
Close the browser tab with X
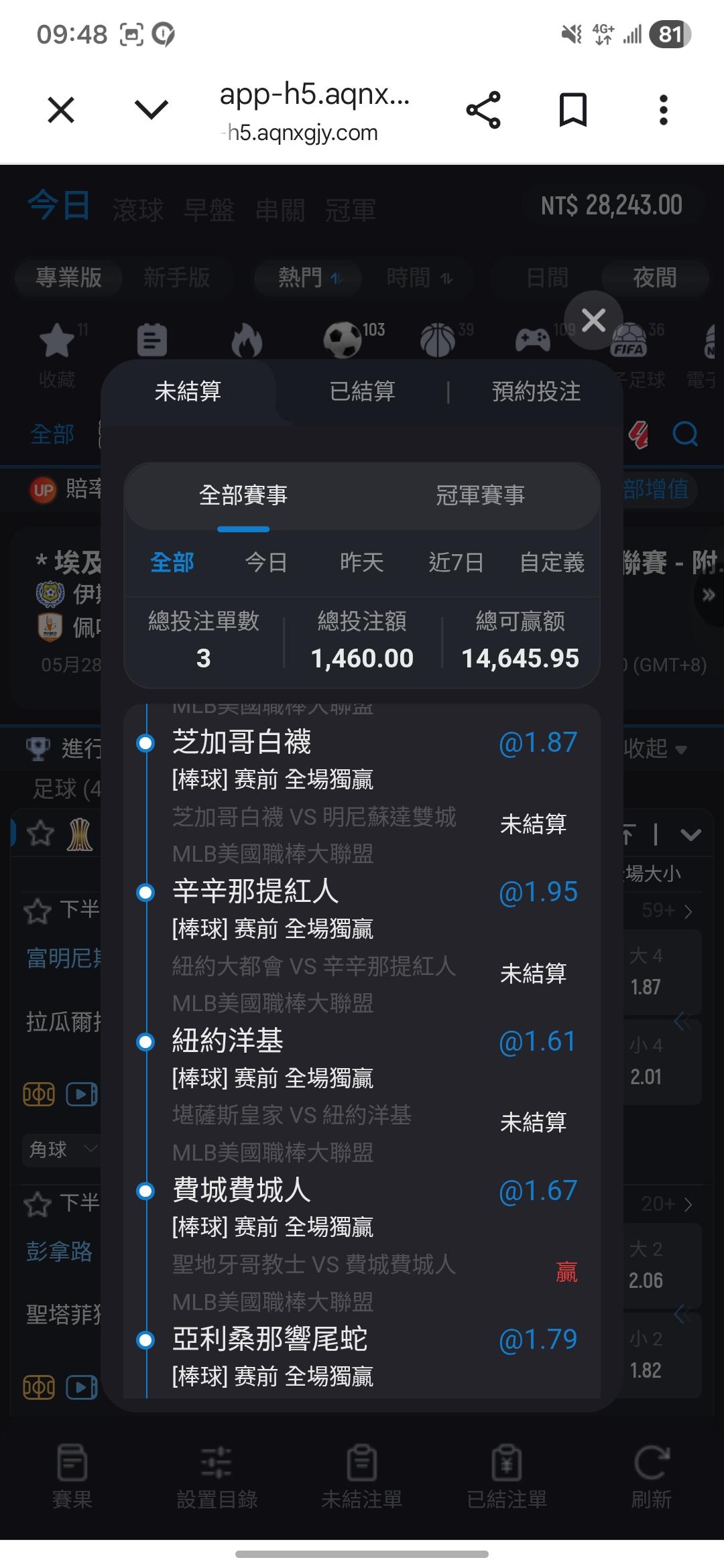point(61,110)
